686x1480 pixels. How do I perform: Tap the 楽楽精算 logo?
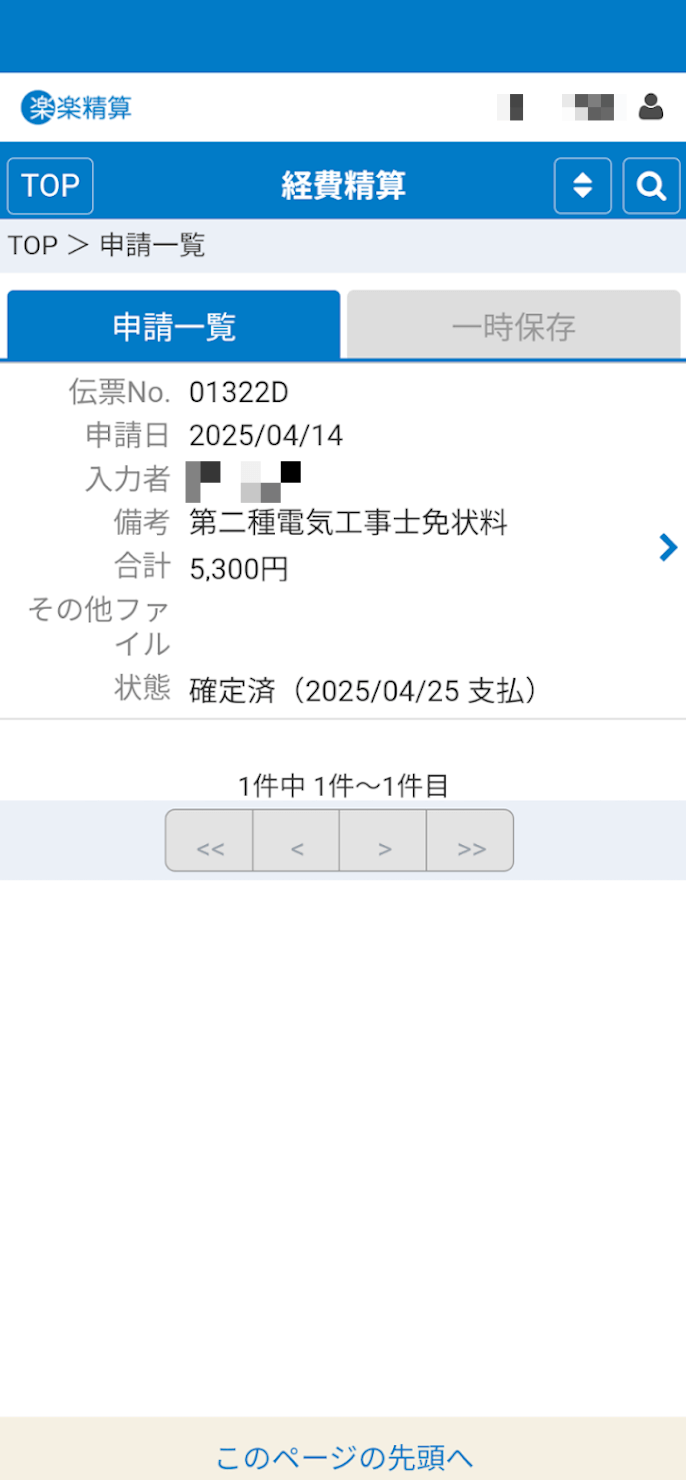[76, 107]
